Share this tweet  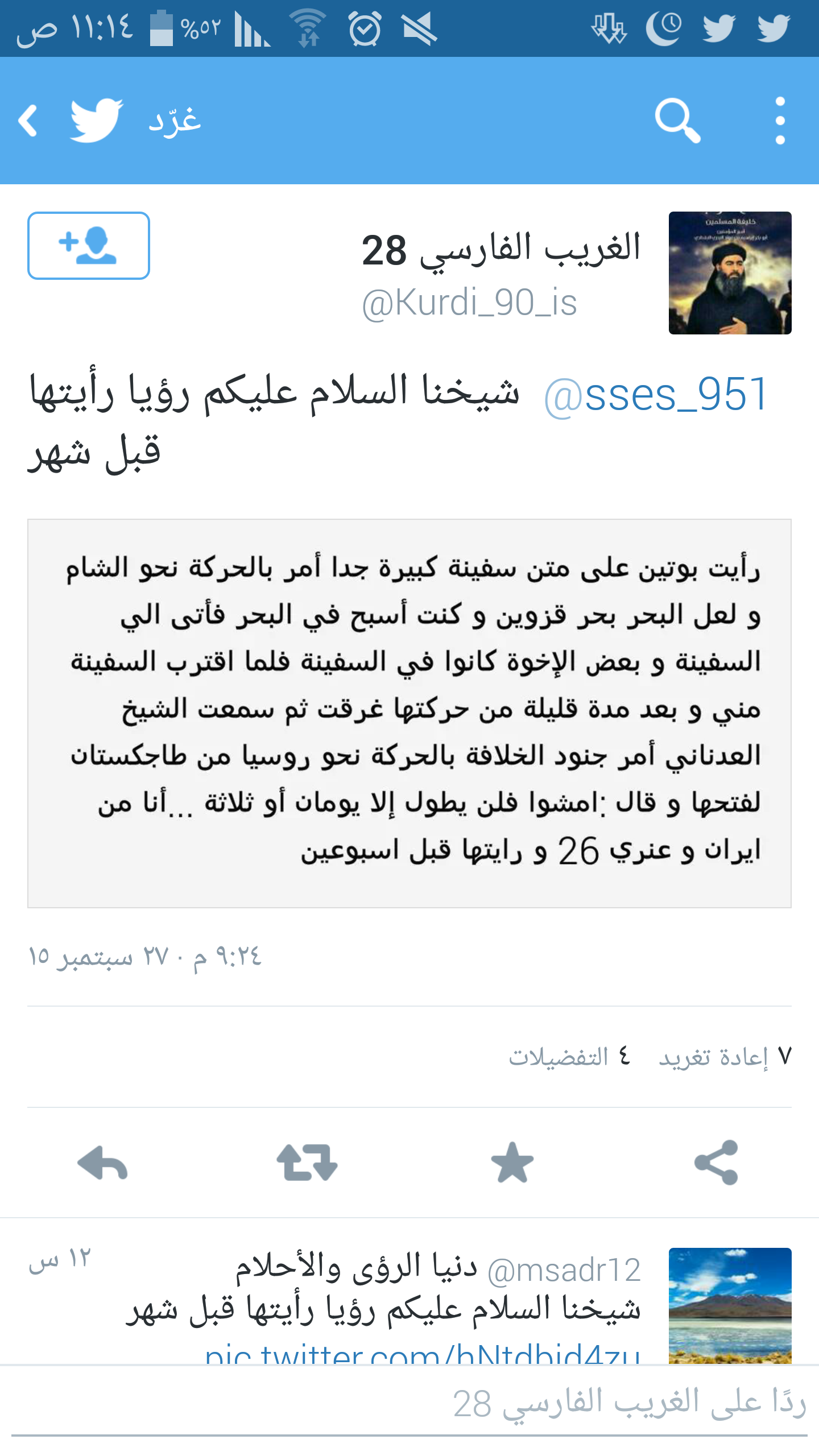click(717, 1163)
